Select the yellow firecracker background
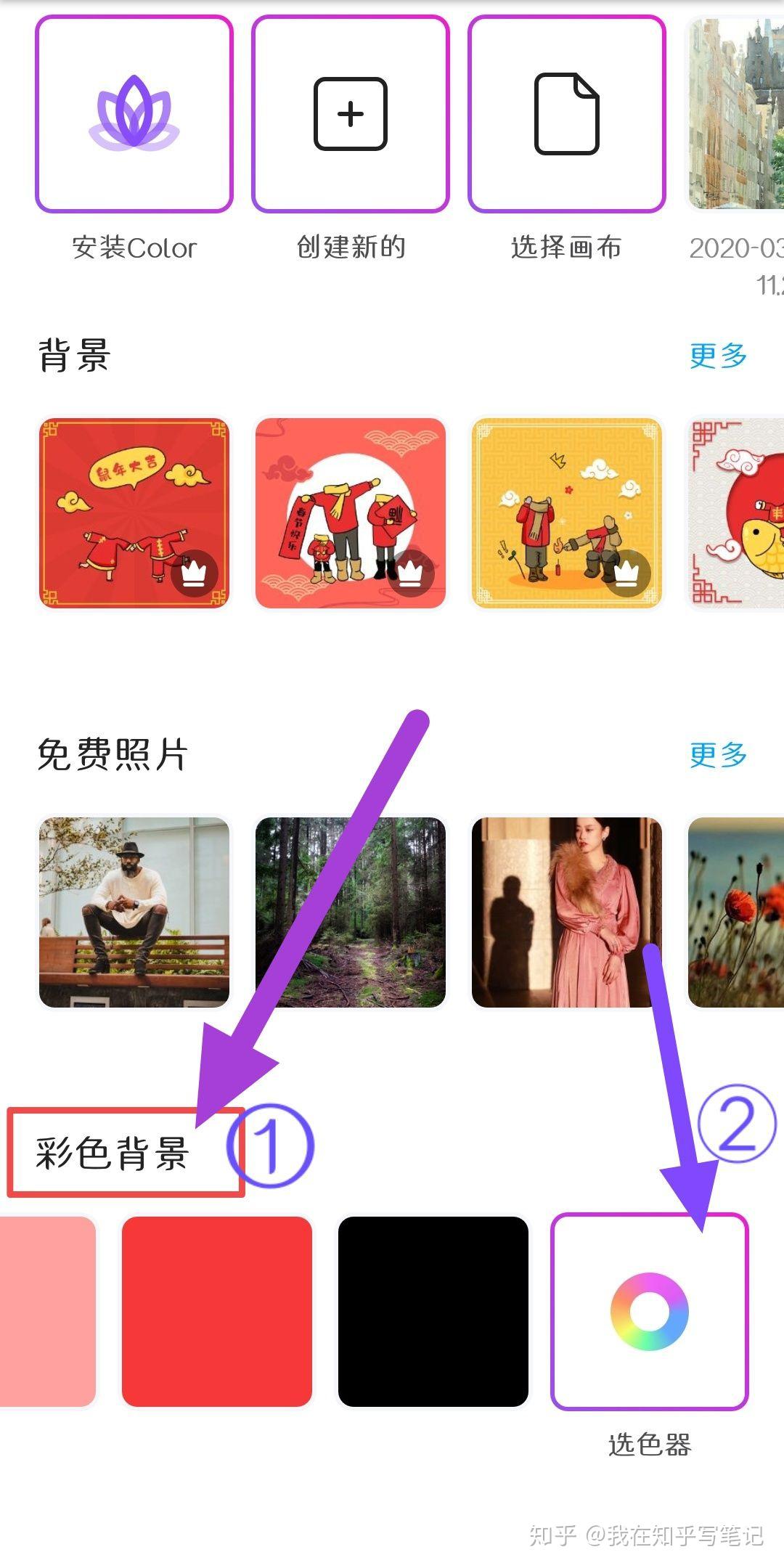The image size is (784, 1568). (566, 513)
